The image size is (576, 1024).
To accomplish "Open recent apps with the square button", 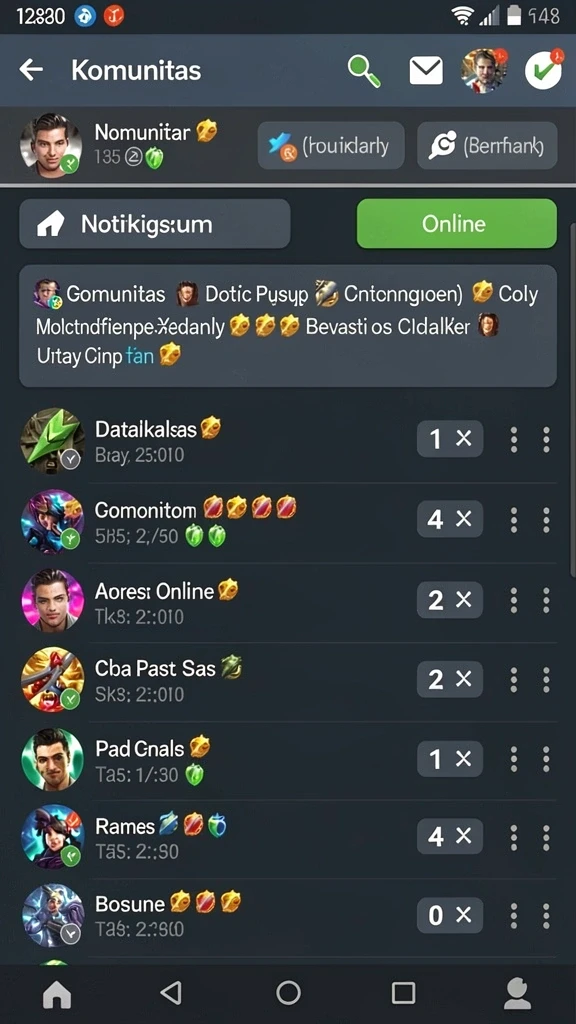I will coord(403,993).
